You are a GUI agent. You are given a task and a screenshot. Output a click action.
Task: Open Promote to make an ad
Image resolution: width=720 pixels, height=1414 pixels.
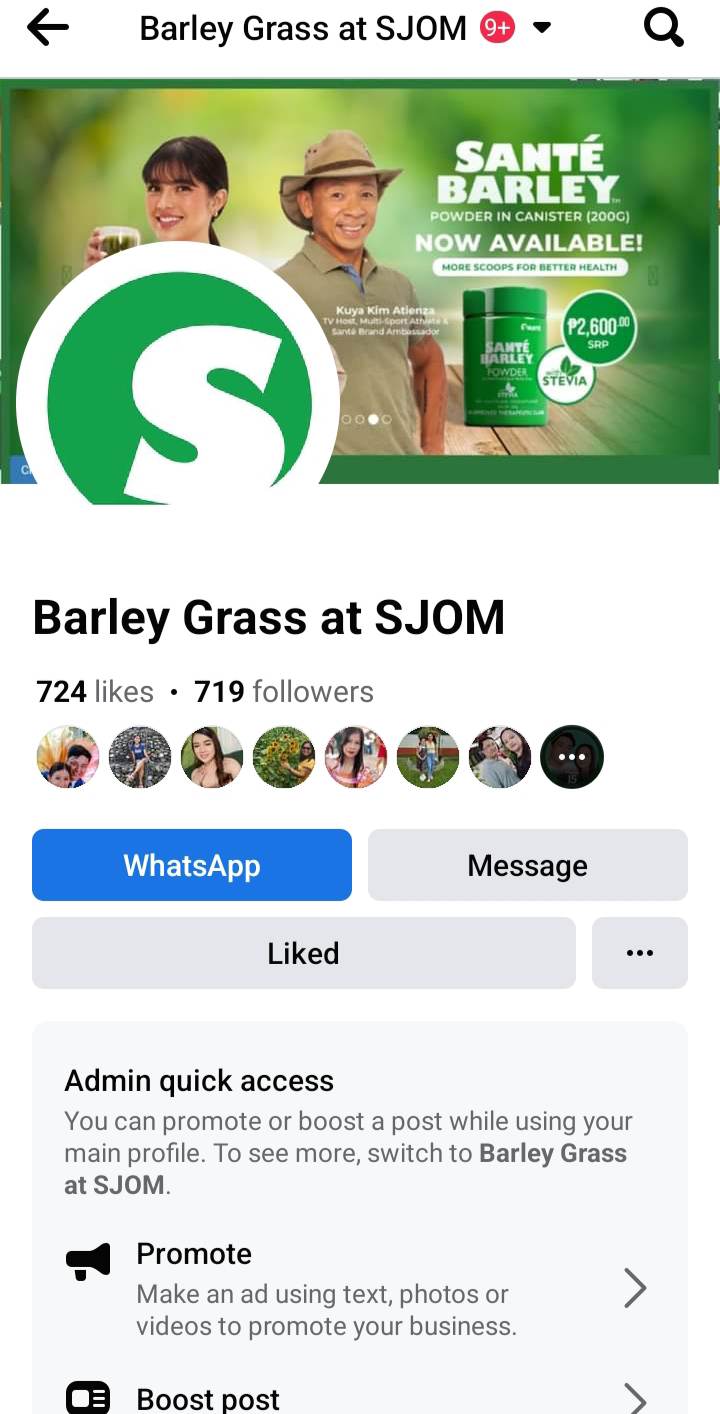click(355, 1289)
